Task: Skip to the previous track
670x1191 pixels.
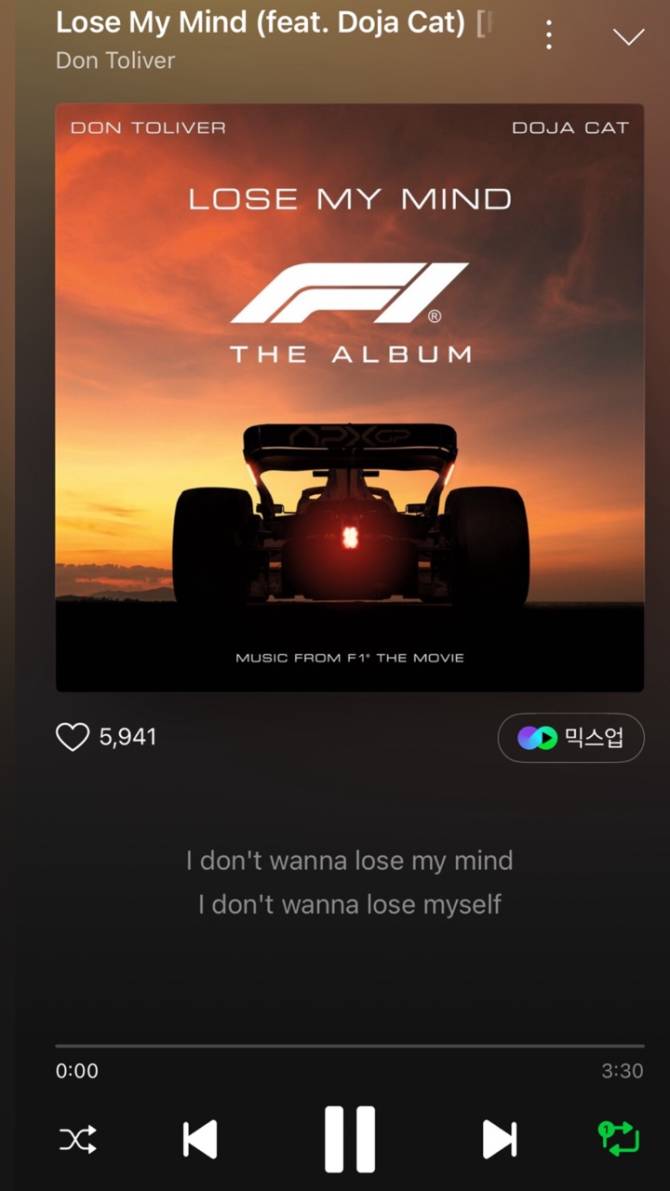Action: pyautogui.click(x=200, y=1139)
